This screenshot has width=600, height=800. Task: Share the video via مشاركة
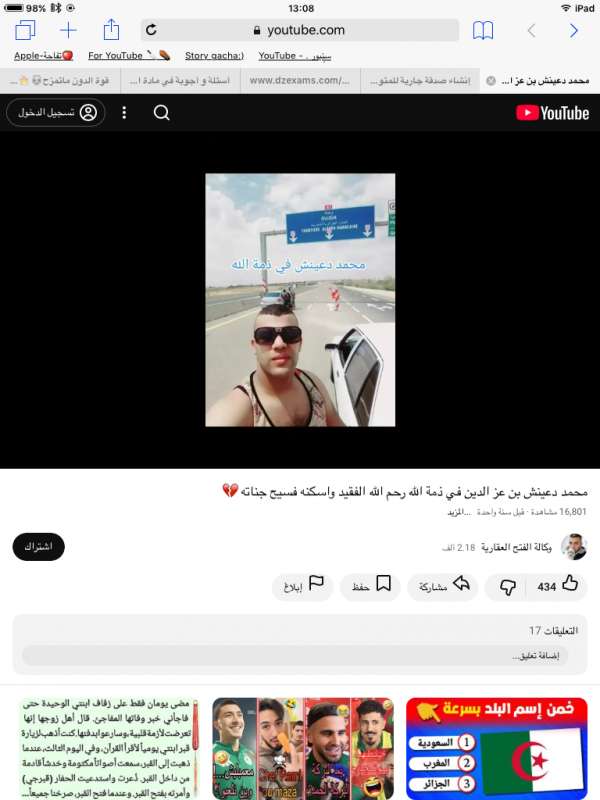[x=443, y=586]
